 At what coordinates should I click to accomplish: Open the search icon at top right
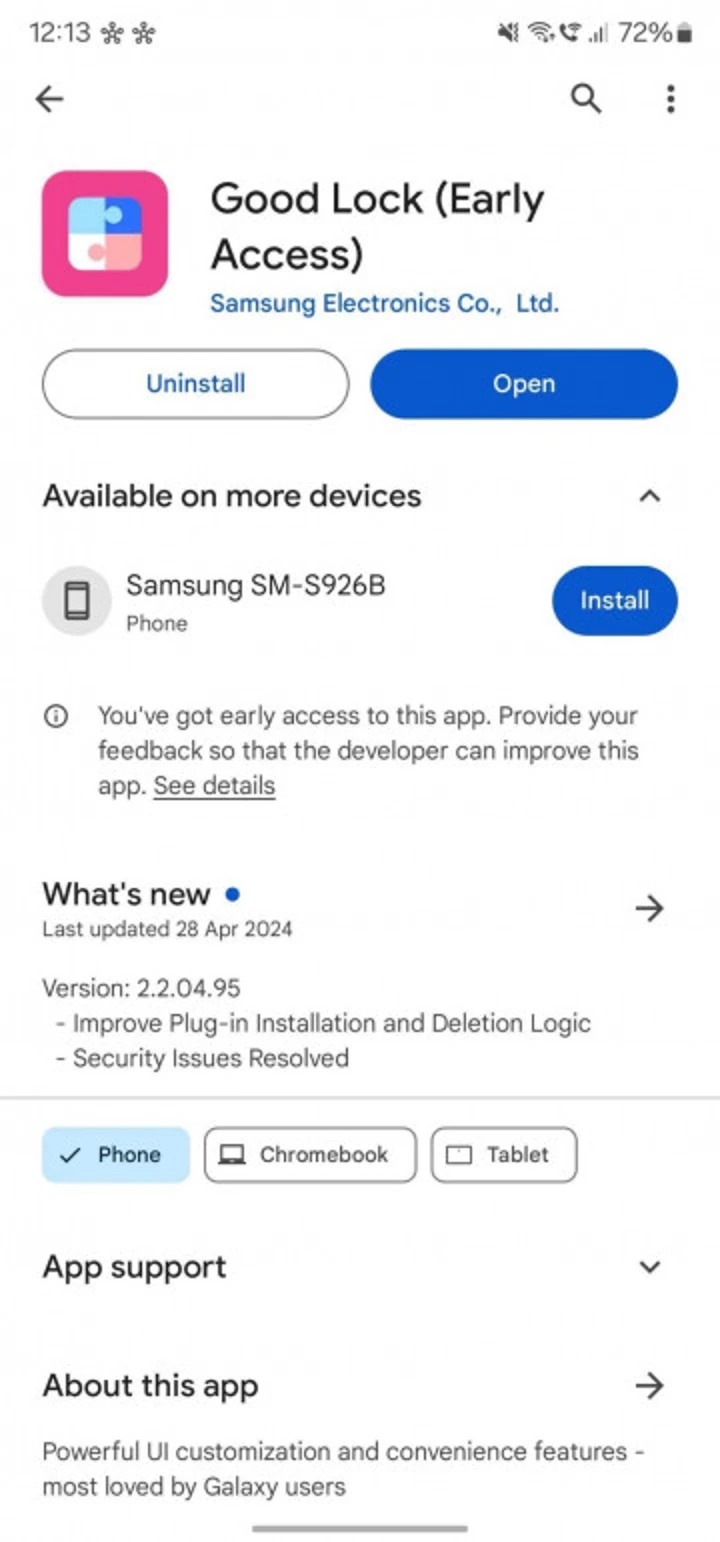(586, 99)
